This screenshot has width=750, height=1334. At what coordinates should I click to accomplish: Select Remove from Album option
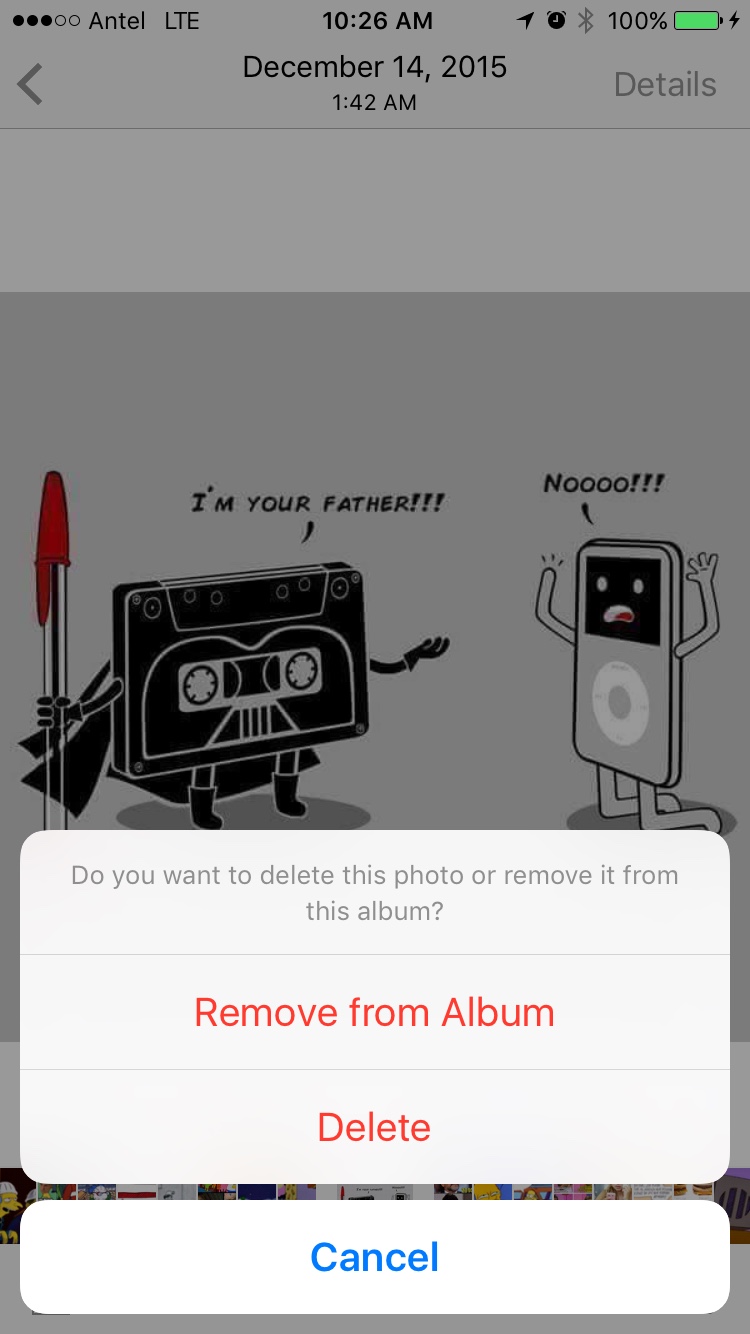pos(374,1012)
